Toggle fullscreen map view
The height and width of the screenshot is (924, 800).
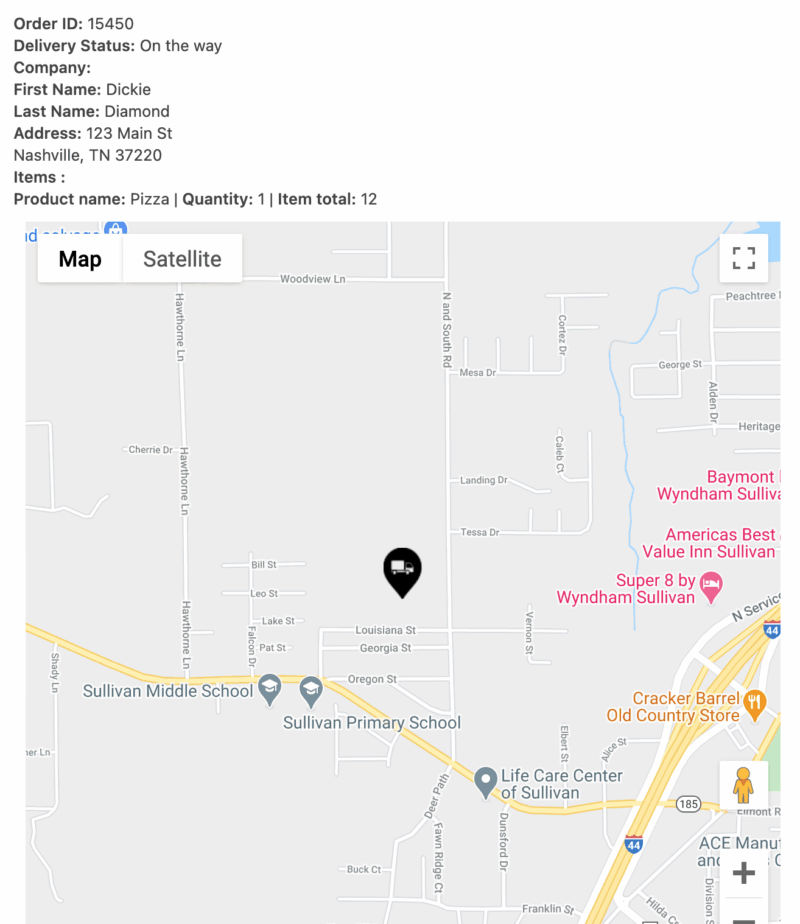coord(743,258)
